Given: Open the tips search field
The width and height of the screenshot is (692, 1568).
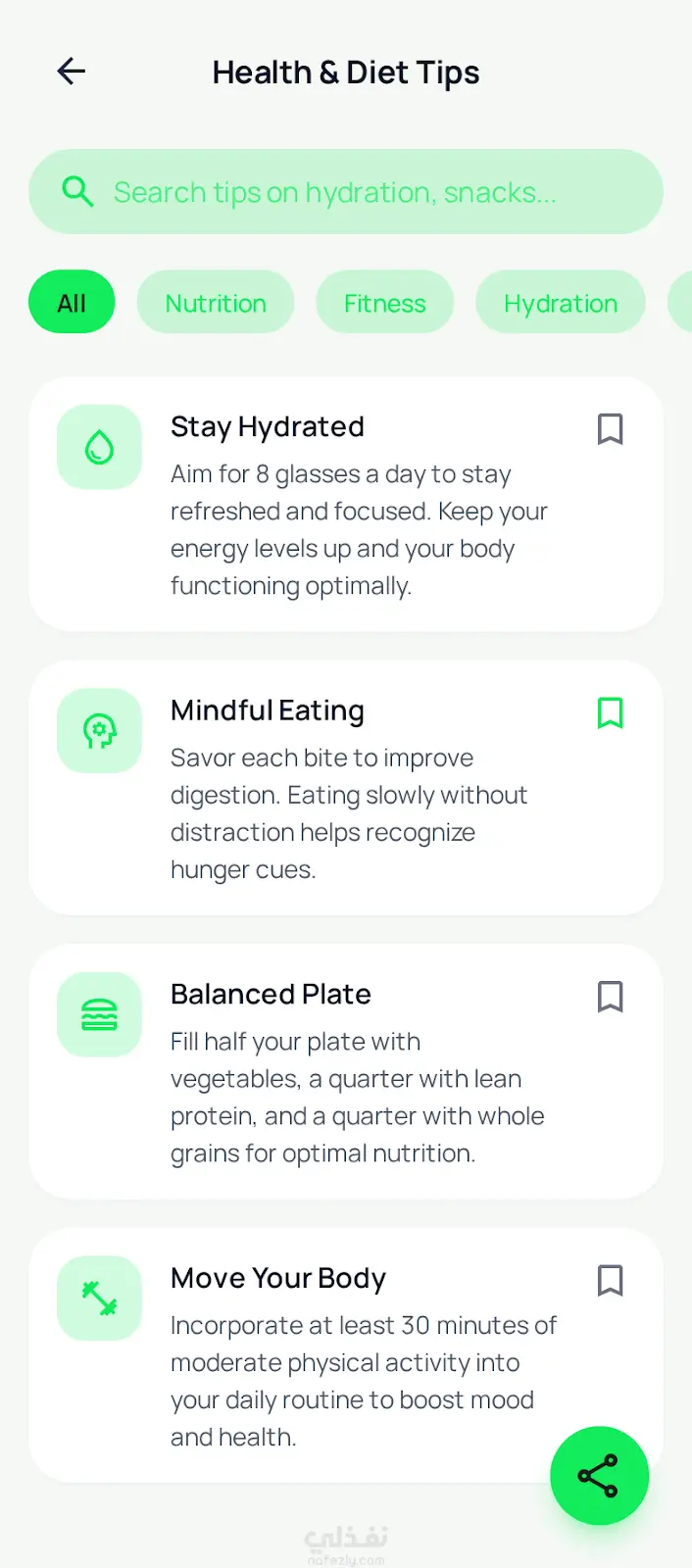Looking at the screenshot, I should point(346,192).
